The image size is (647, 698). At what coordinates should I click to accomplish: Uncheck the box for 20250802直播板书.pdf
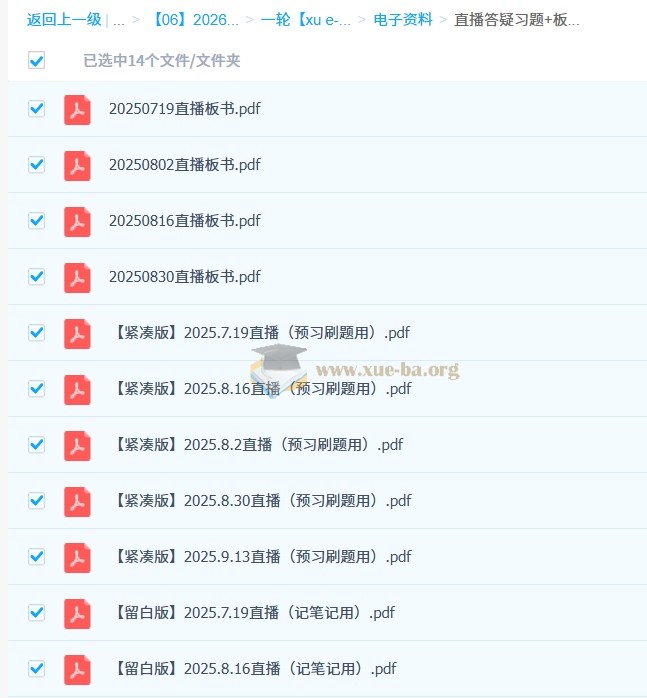click(37, 165)
